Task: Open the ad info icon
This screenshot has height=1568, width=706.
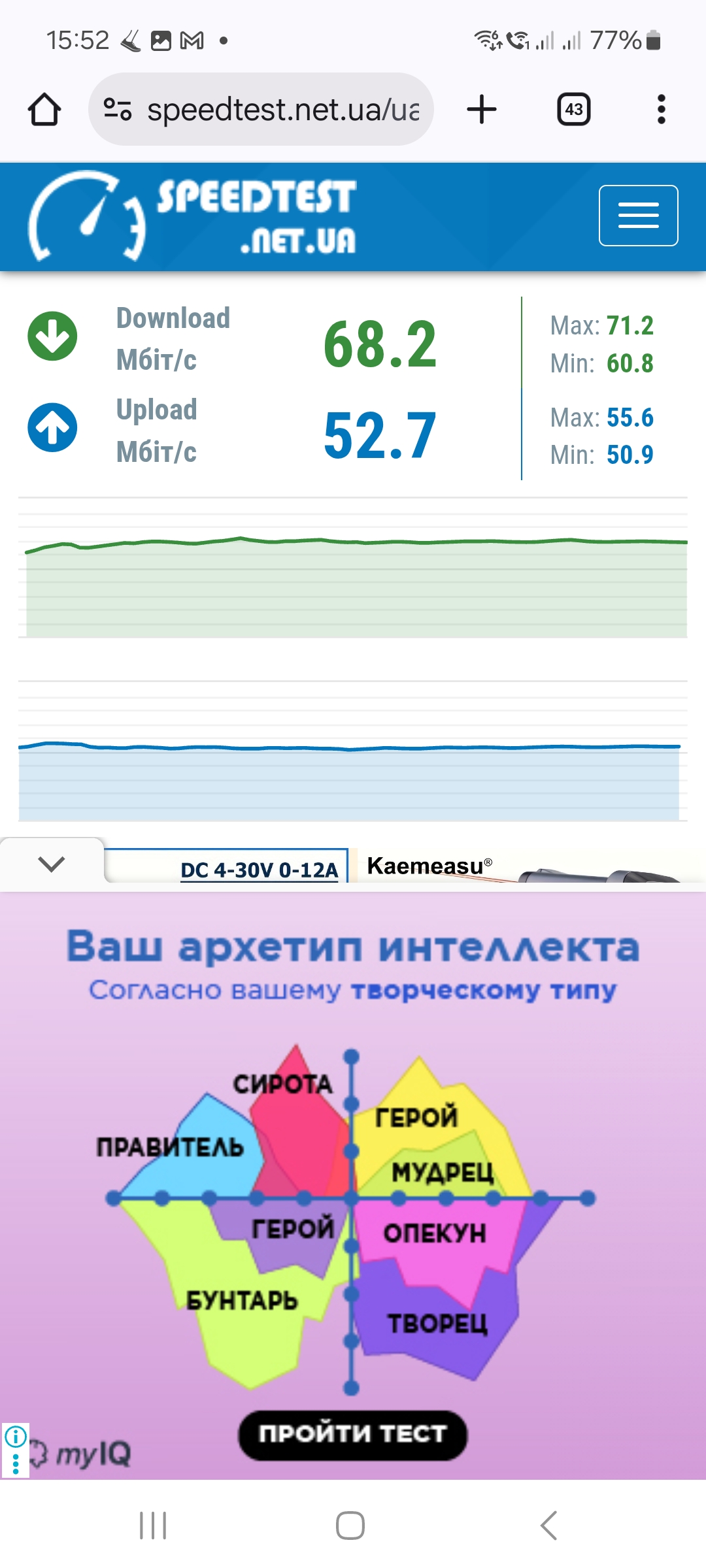Action: pyautogui.click(x=15, y=1436)
